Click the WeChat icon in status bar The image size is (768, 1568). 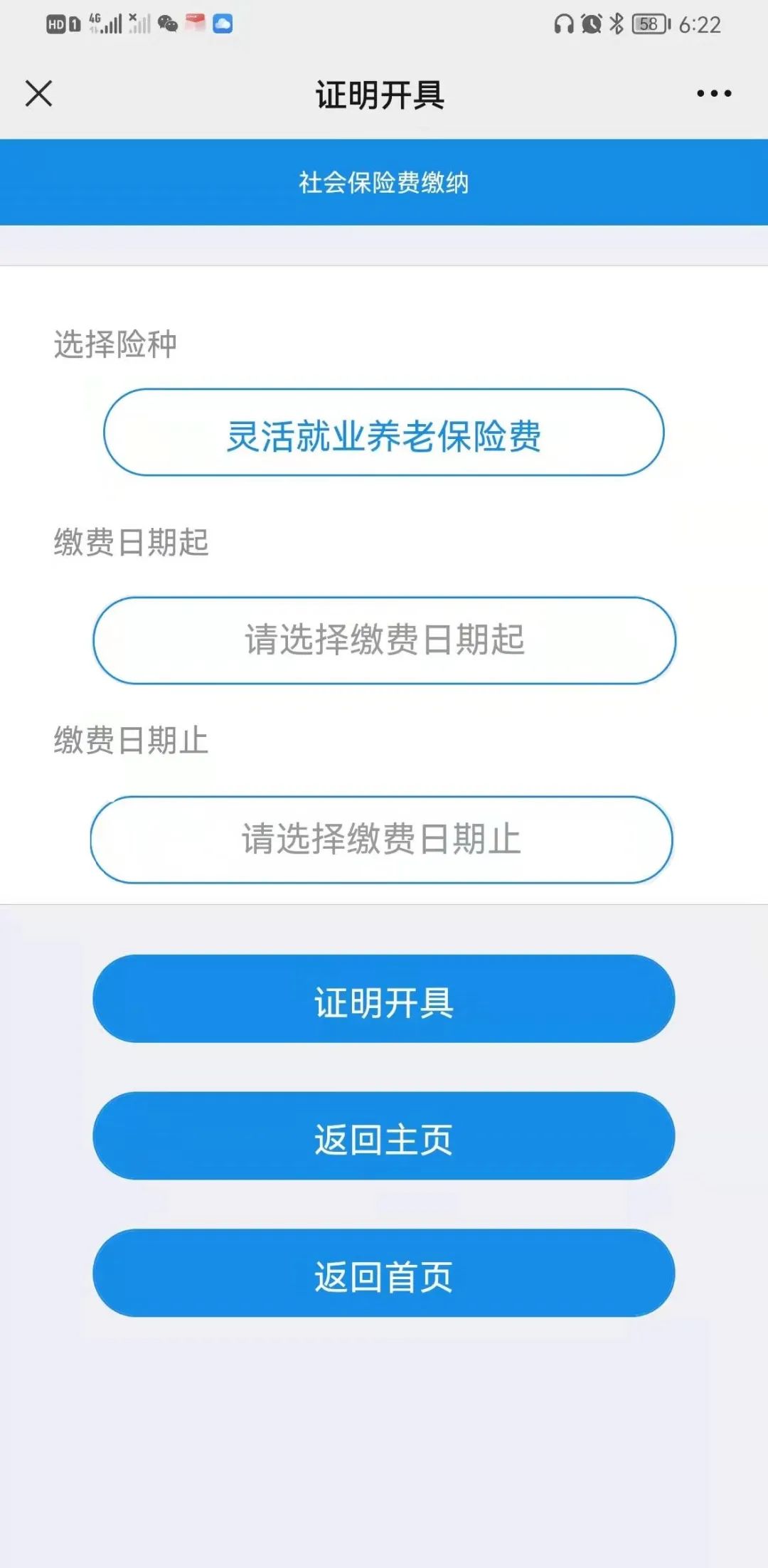pyautogui.click(x=168, y=24)
